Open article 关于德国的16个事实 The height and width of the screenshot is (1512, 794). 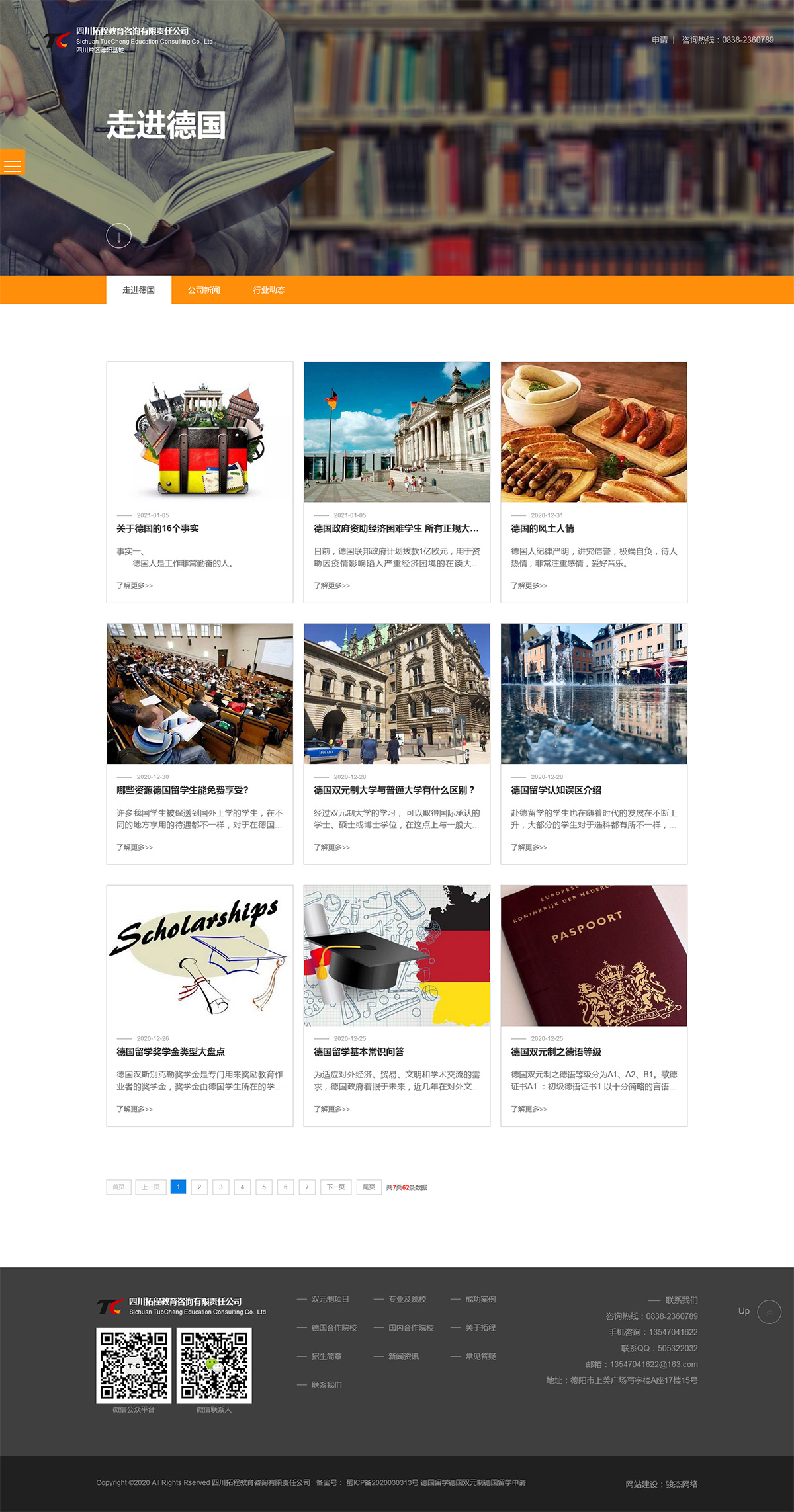157,528
